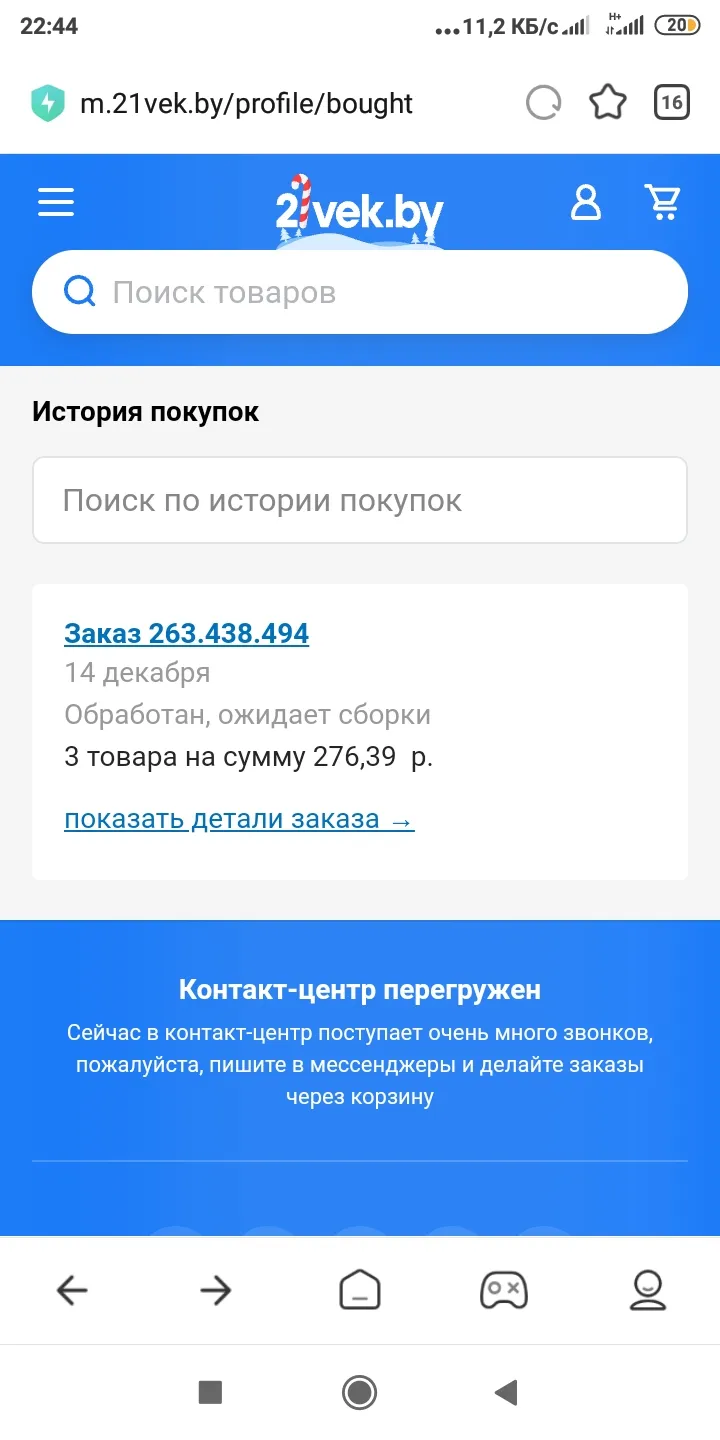Go forward with the browser's right arrow
720x1440 pixels.
point(216,1291)
